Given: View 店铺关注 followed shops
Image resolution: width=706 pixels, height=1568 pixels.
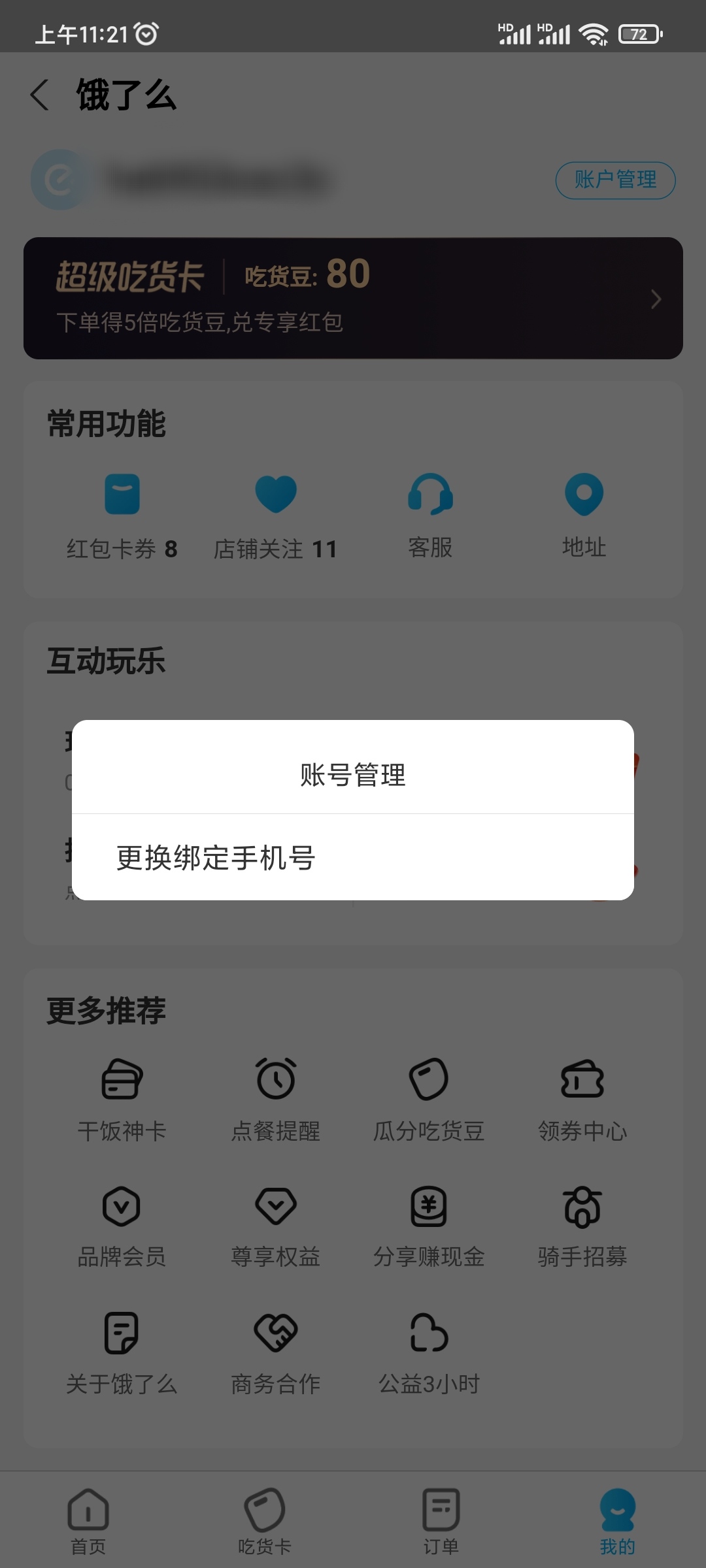Looking at the screenshot, I should (x=275, y=516).
